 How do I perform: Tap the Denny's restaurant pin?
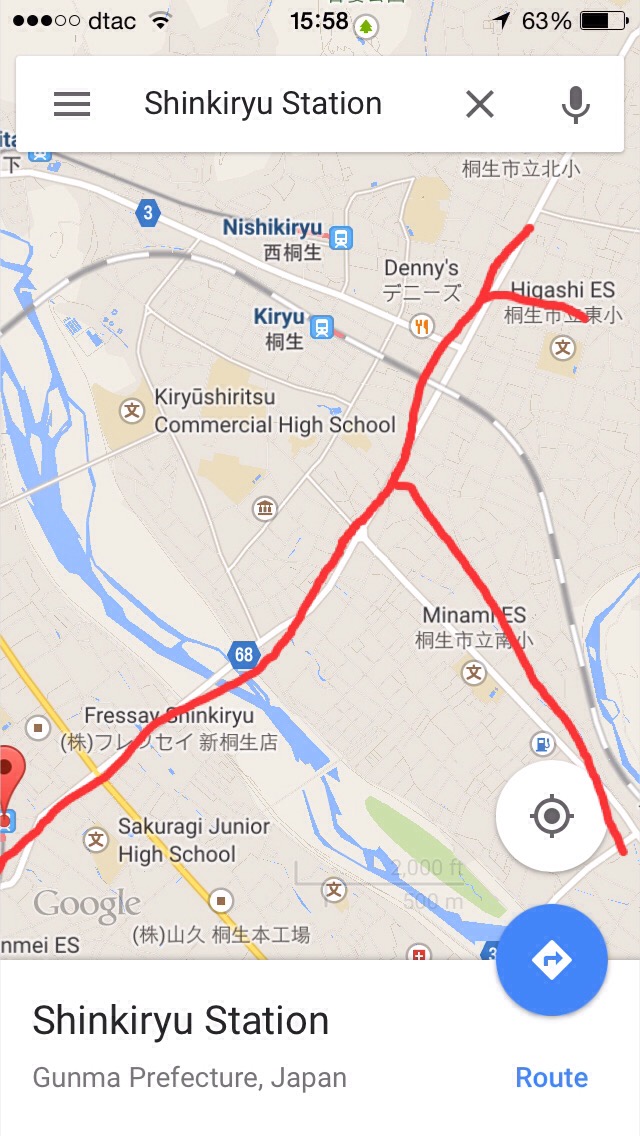tap(423, 325)
